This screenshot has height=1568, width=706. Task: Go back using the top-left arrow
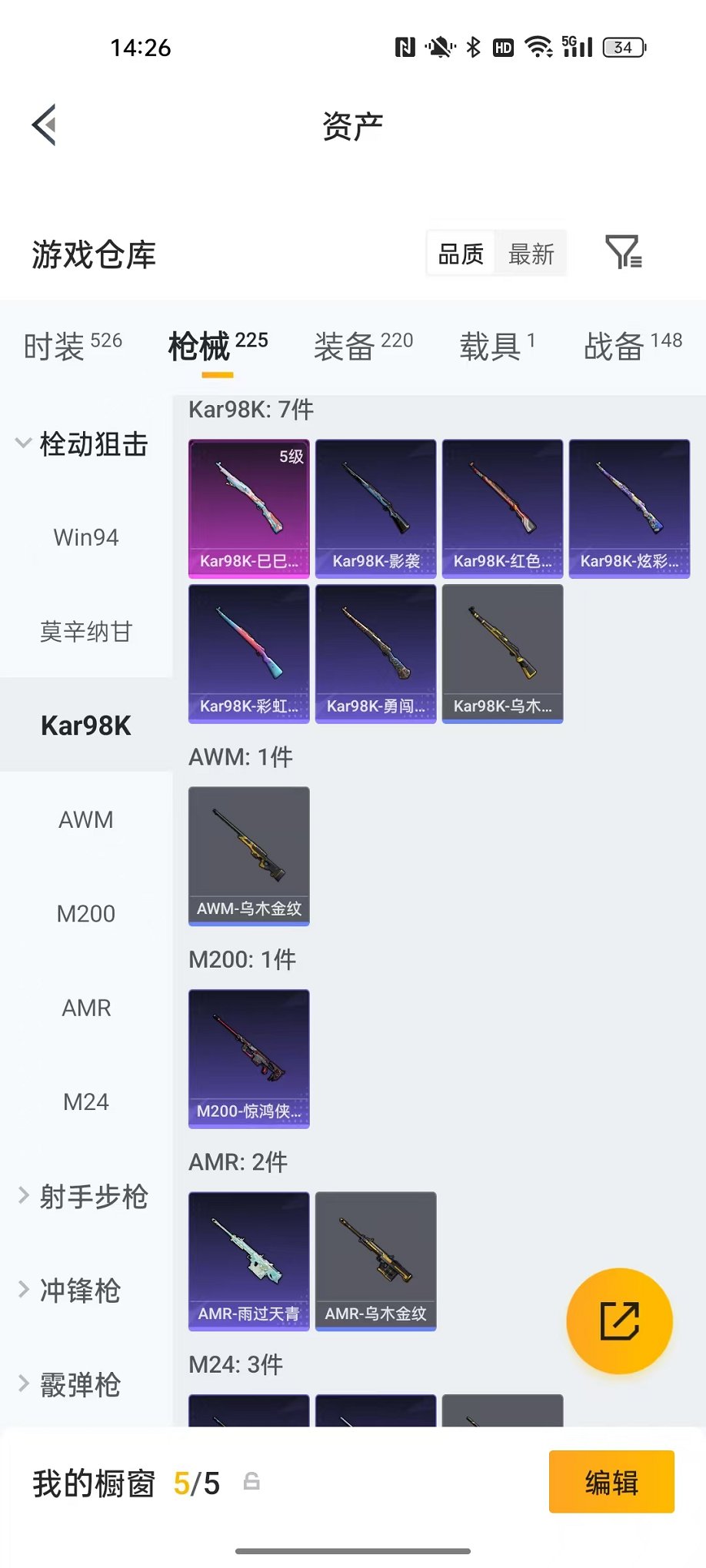[x=45, y=125]
